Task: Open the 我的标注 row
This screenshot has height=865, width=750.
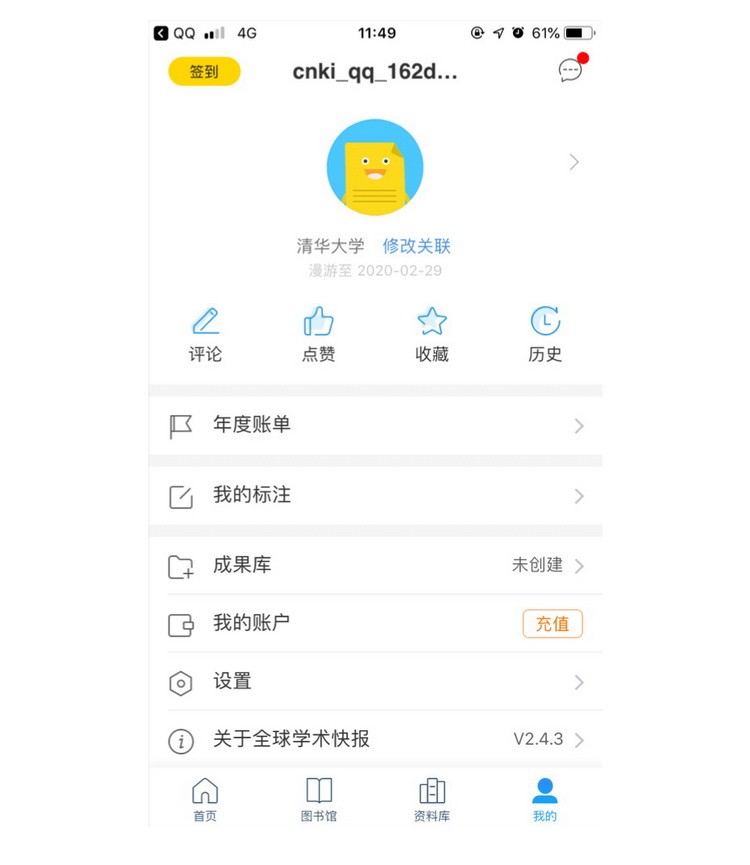Action: 375,495
